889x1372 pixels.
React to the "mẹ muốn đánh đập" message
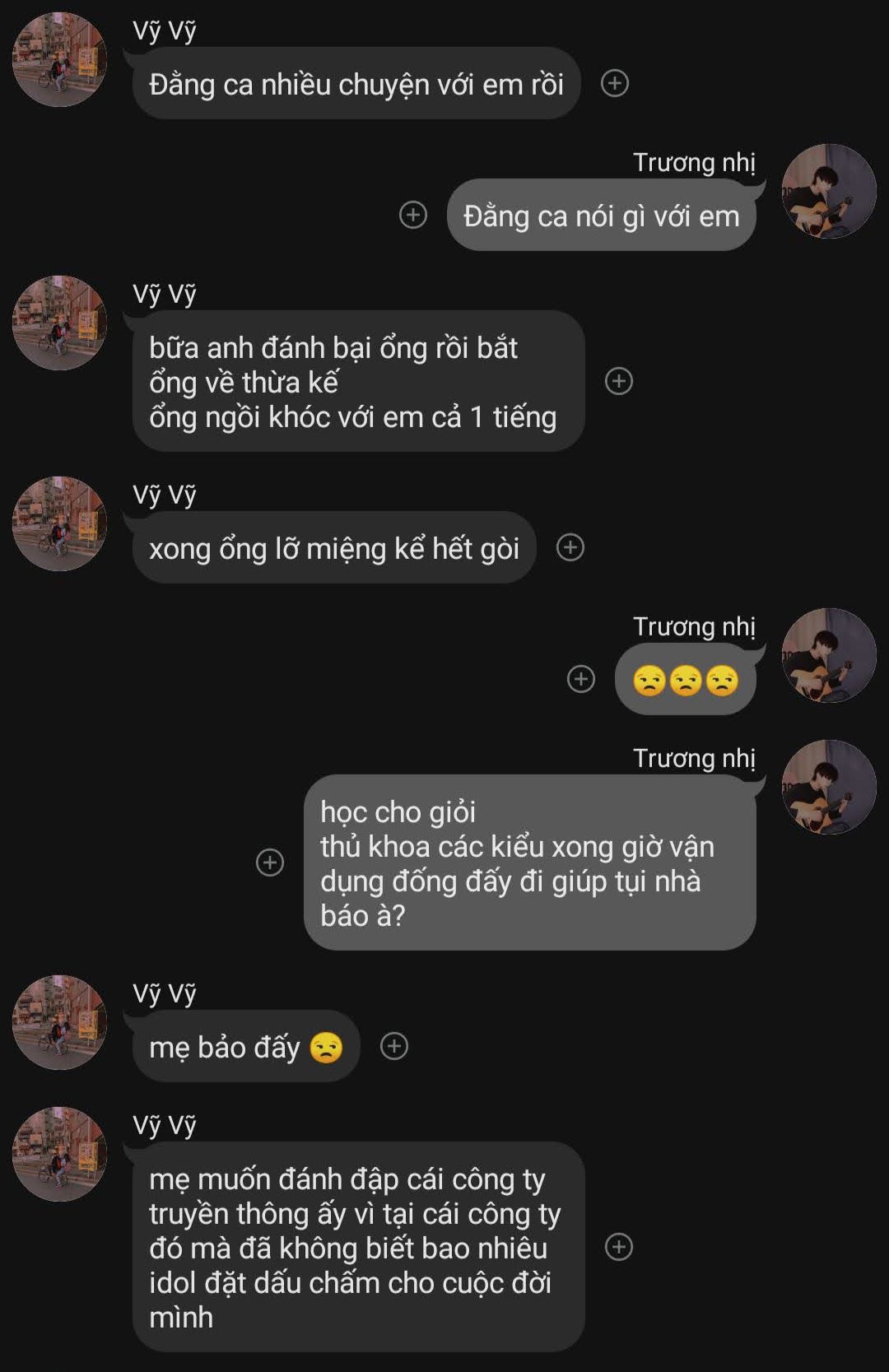[619, 1247]
